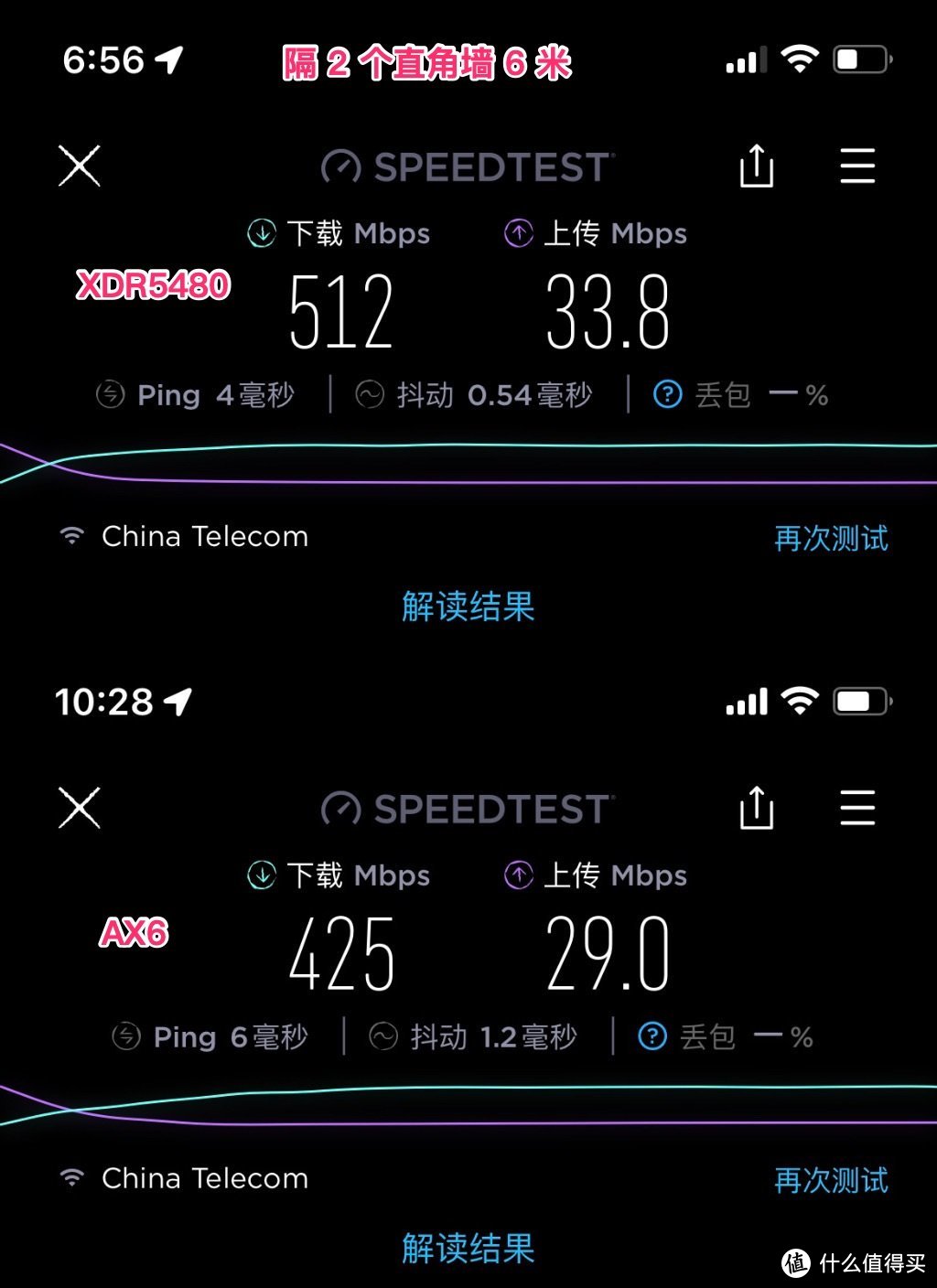The image size is (937, 1288).
Task: Open the share icon in the AX6 result screen
Action: (x=757, y=810)
